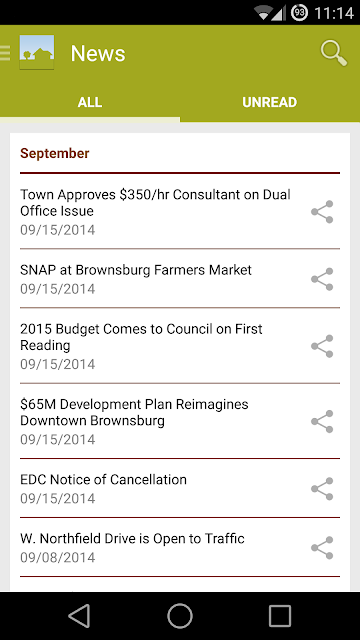Select the All tab
This screenshot has width=360, height=640.
point(90,102)
